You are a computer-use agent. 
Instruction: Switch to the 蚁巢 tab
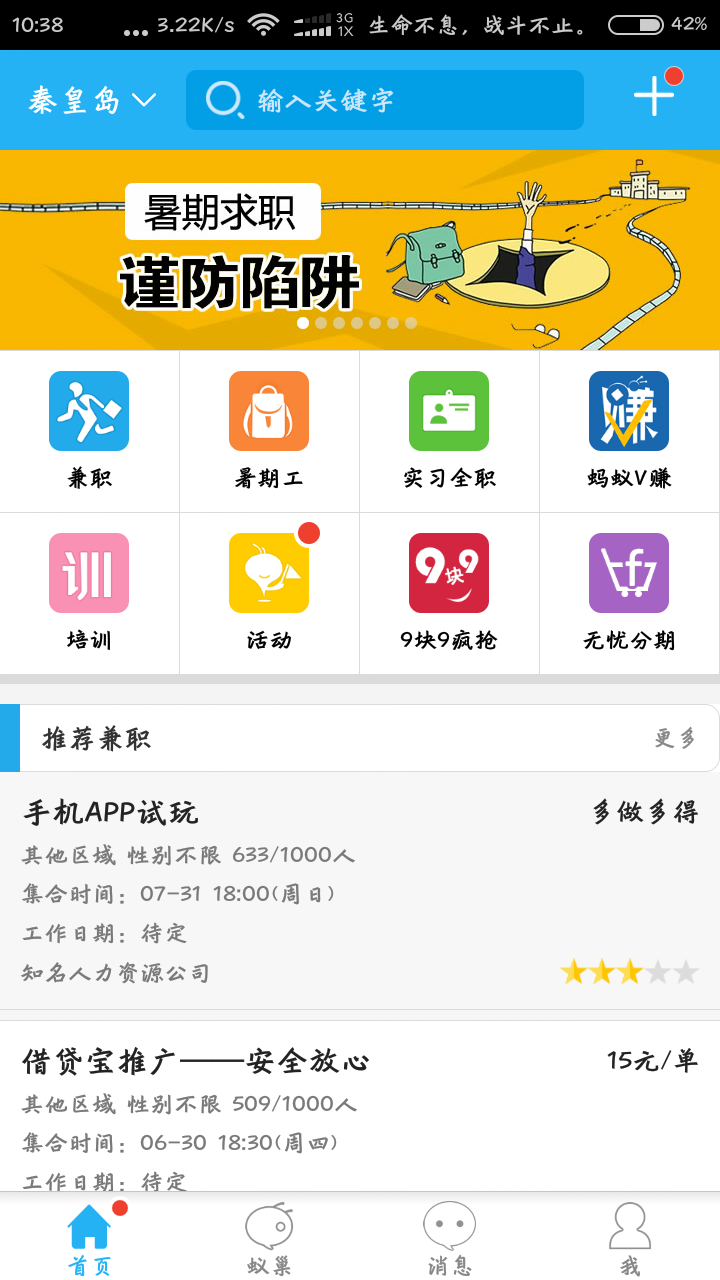270,1237
